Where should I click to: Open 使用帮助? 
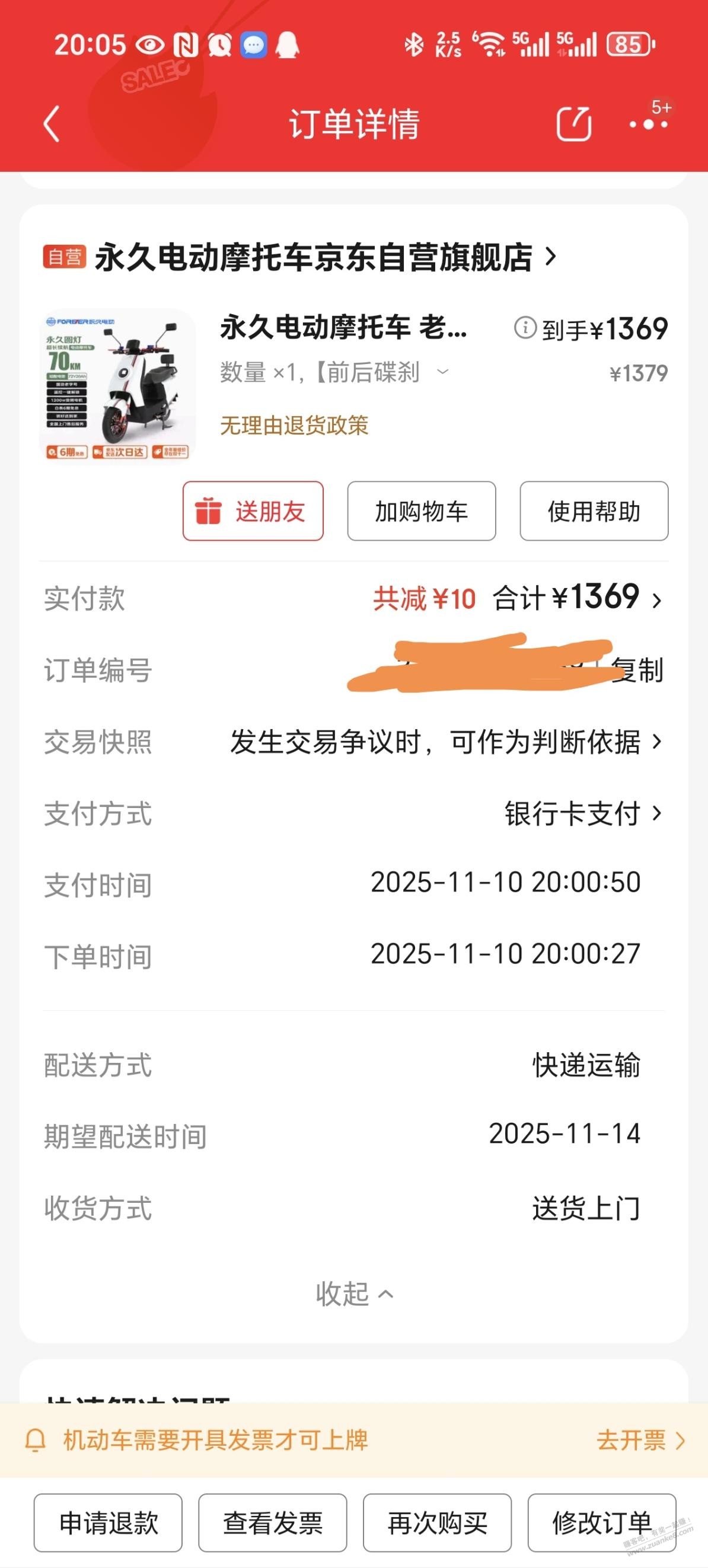[594, 511]
